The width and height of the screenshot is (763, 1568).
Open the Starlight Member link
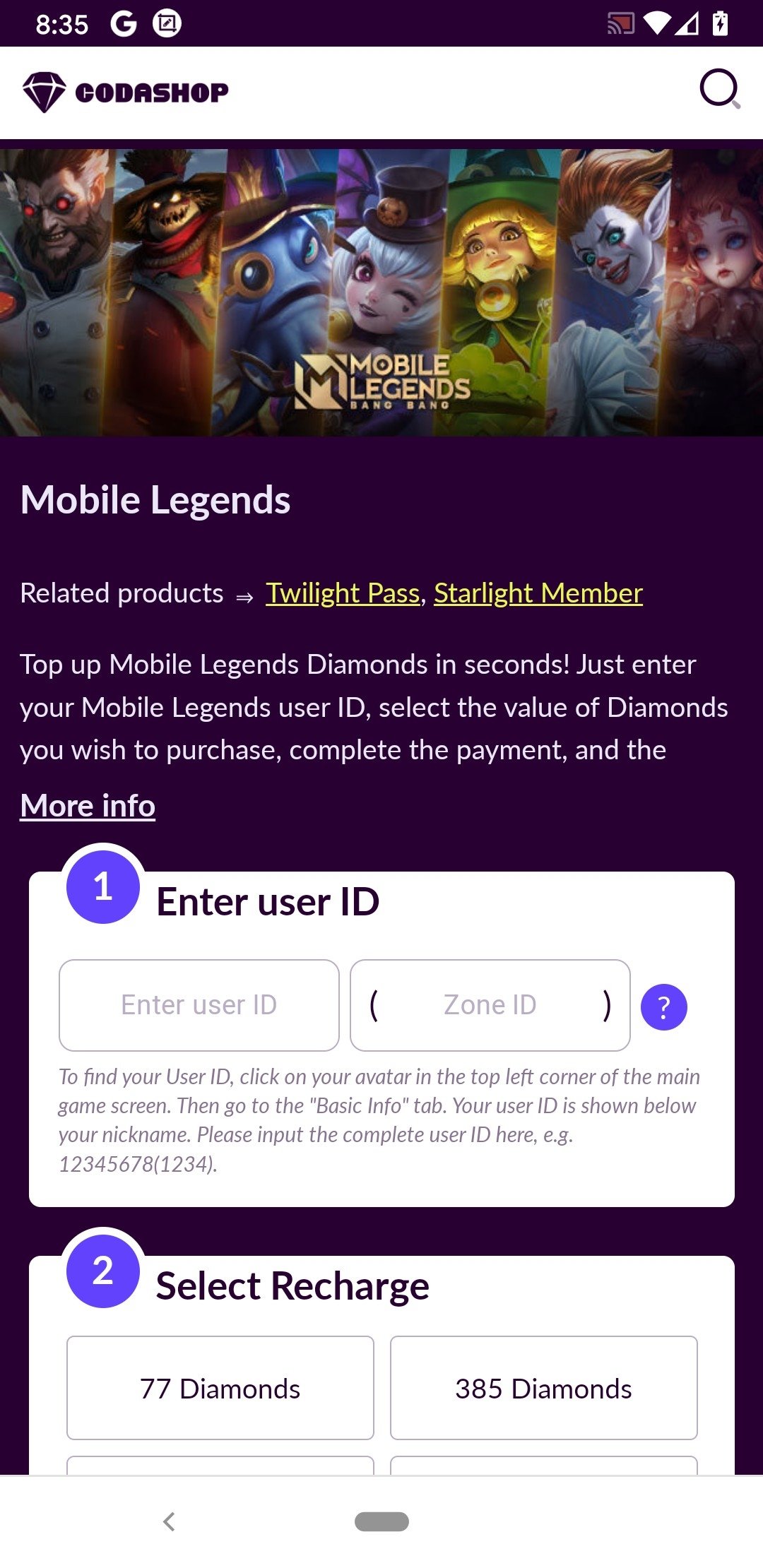[538, 593]
